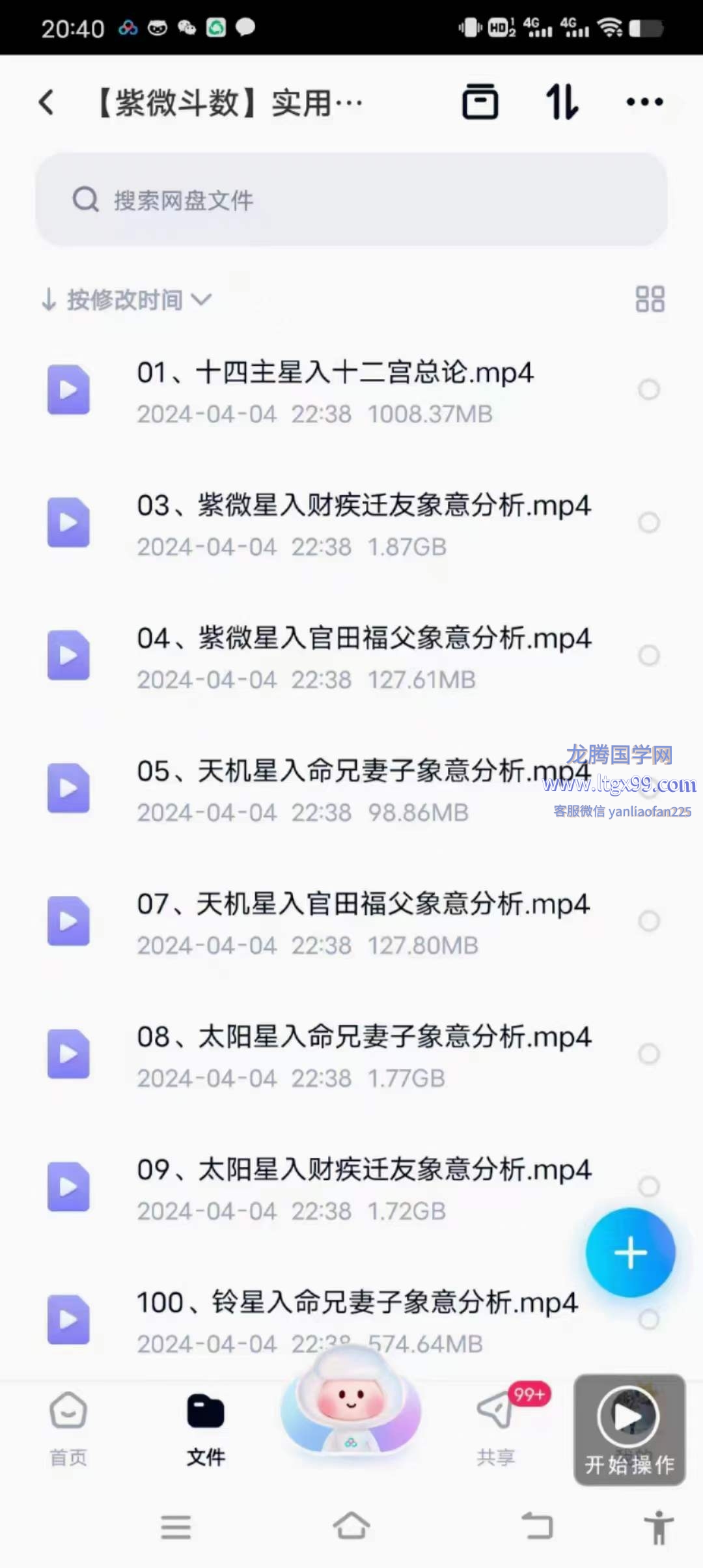Select the circle for 08、太阳星入命兄妻子象意分析.mp4
Image resolution: width=703 pixels, height=1568 pixels.
pos(649,1054)
